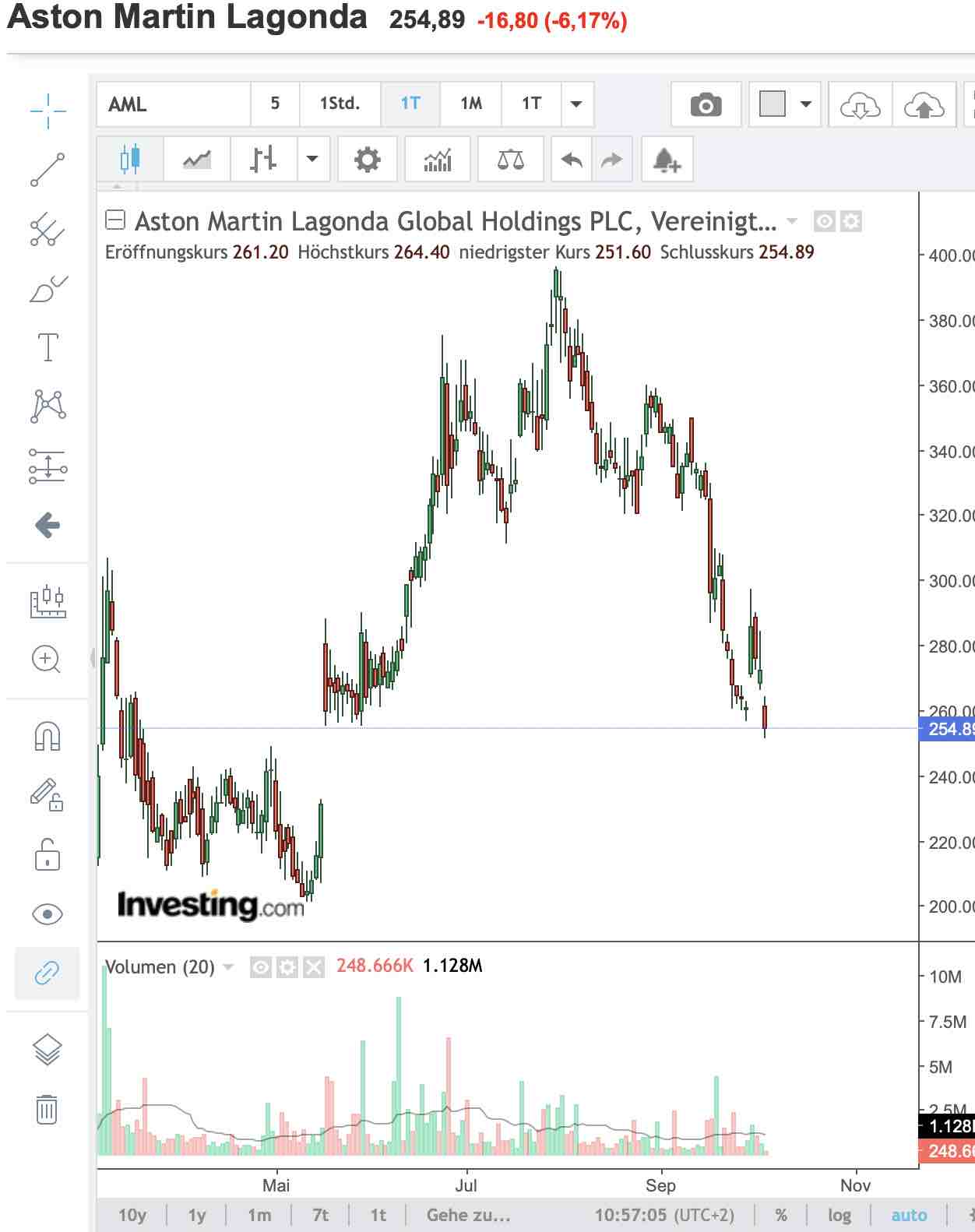Toggle the log scale
The height and width of the screenshot is (1232, 975).
coord(839,1215)
